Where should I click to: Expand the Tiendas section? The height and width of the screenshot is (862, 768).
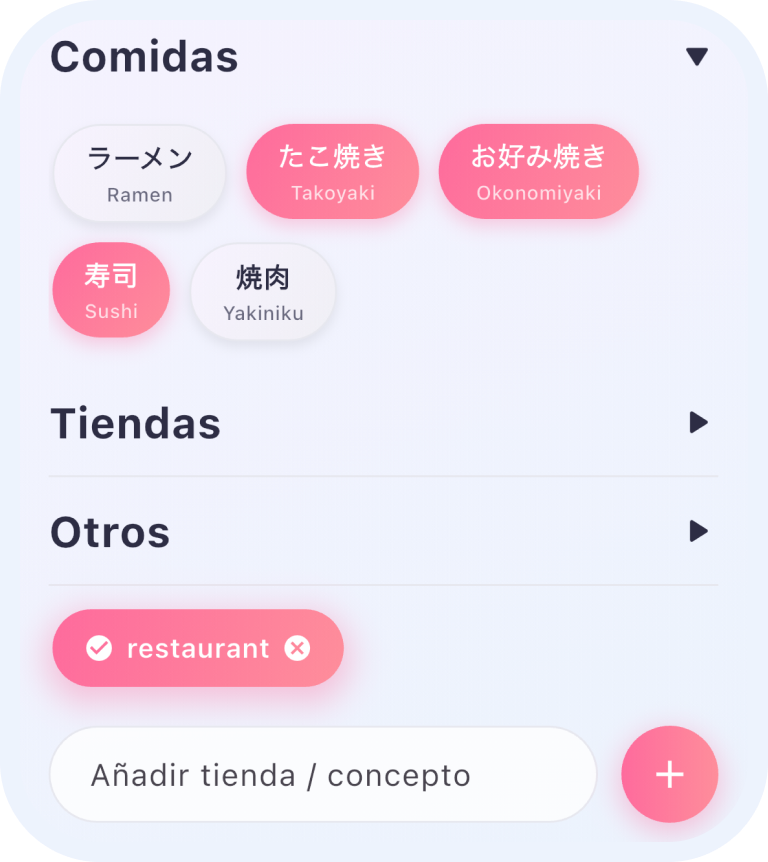[698, 423]
